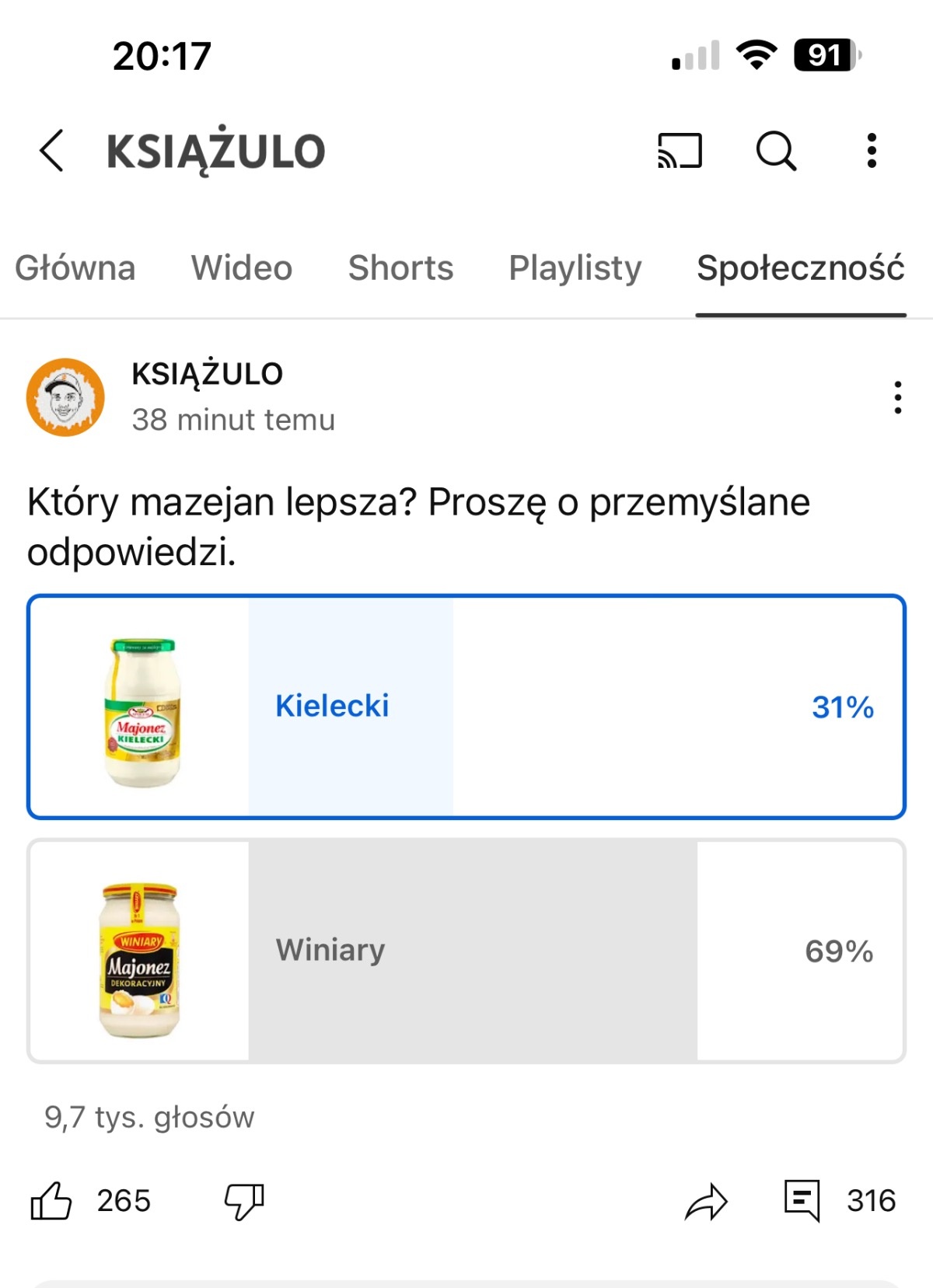This screenshot has width=933, height=1288.
Task: Switch to the Playlisty tab
Action: click(575, 268)
